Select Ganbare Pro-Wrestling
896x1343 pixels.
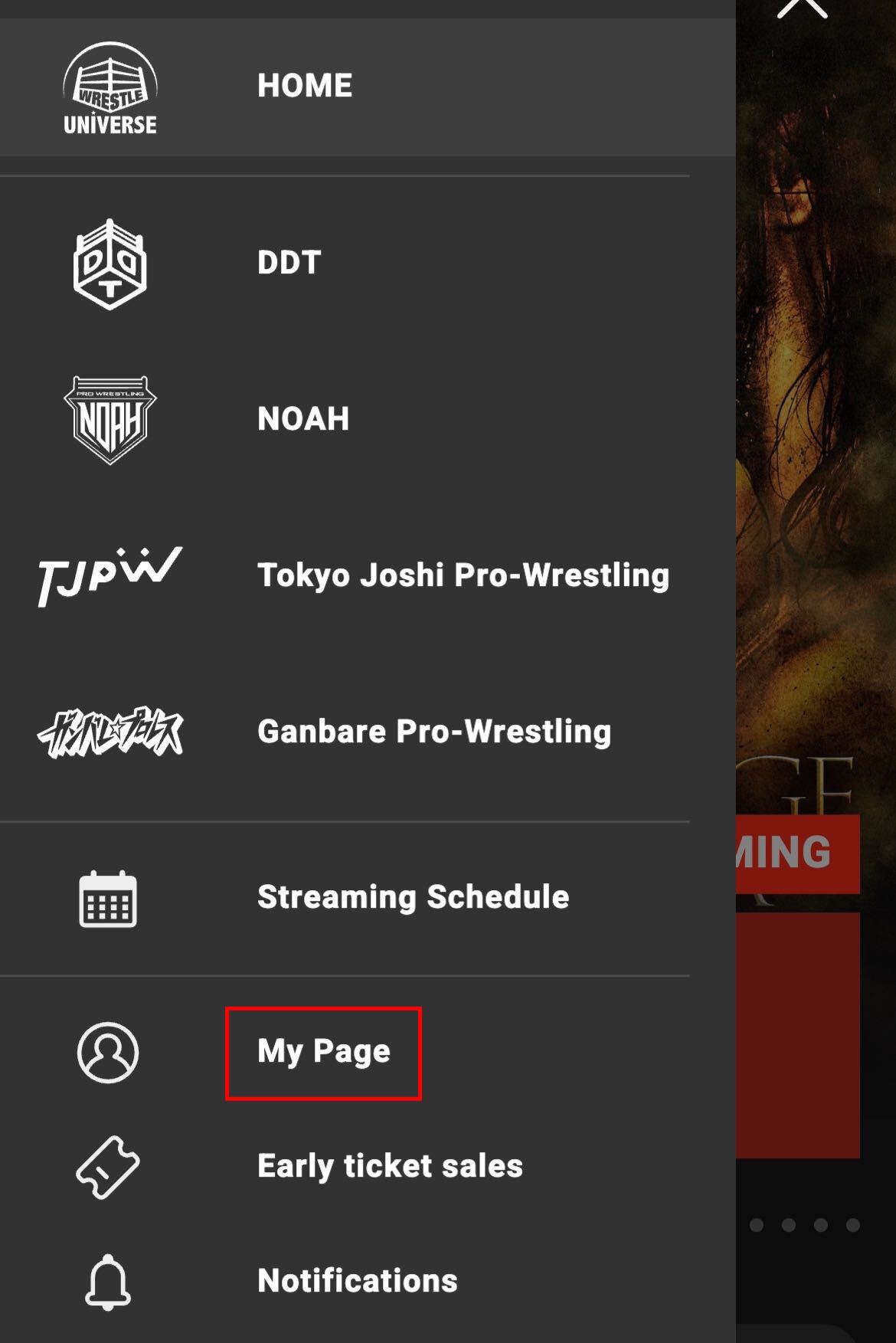tap(433, 732)
